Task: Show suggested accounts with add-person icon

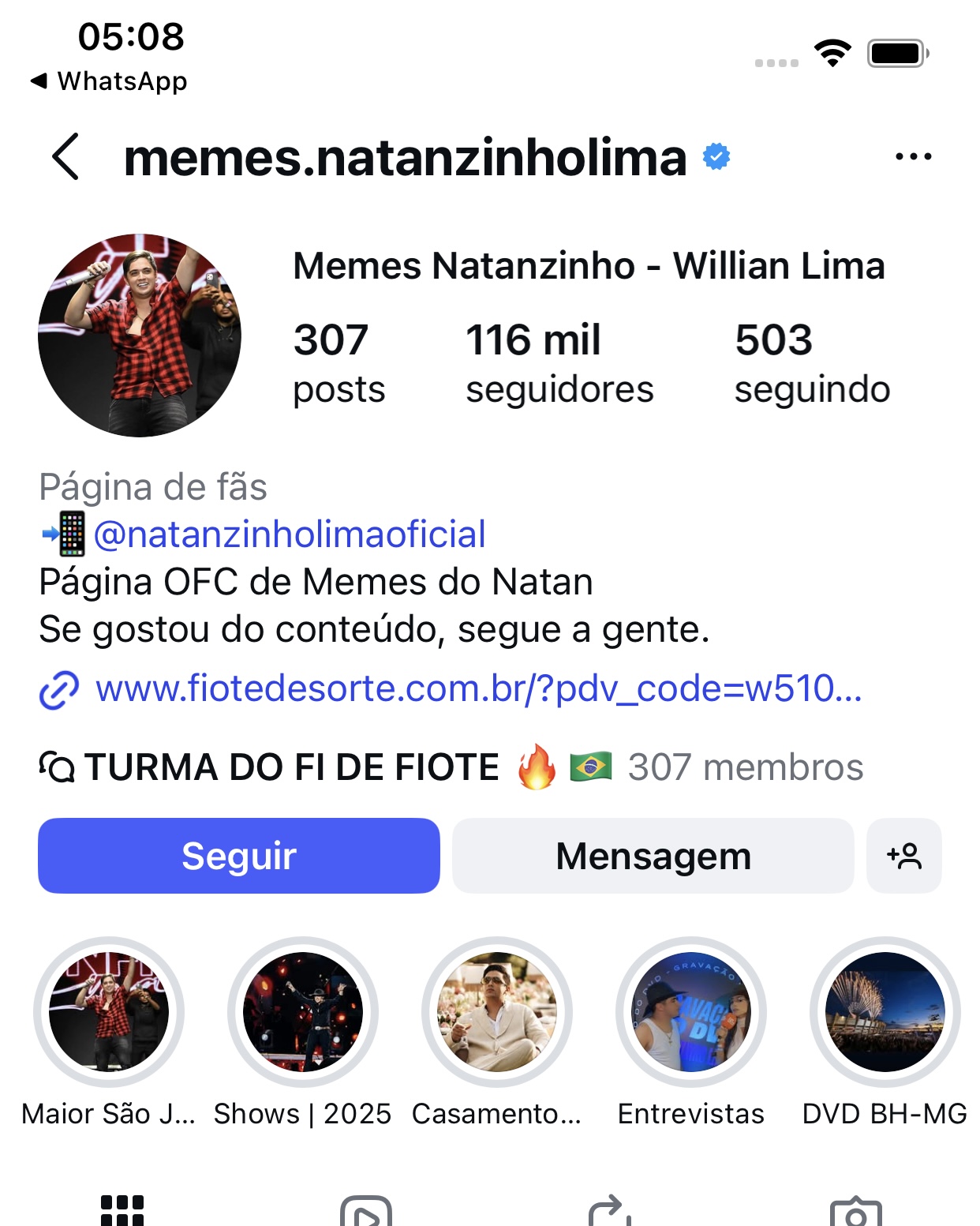Action: (x=903, y=856)
